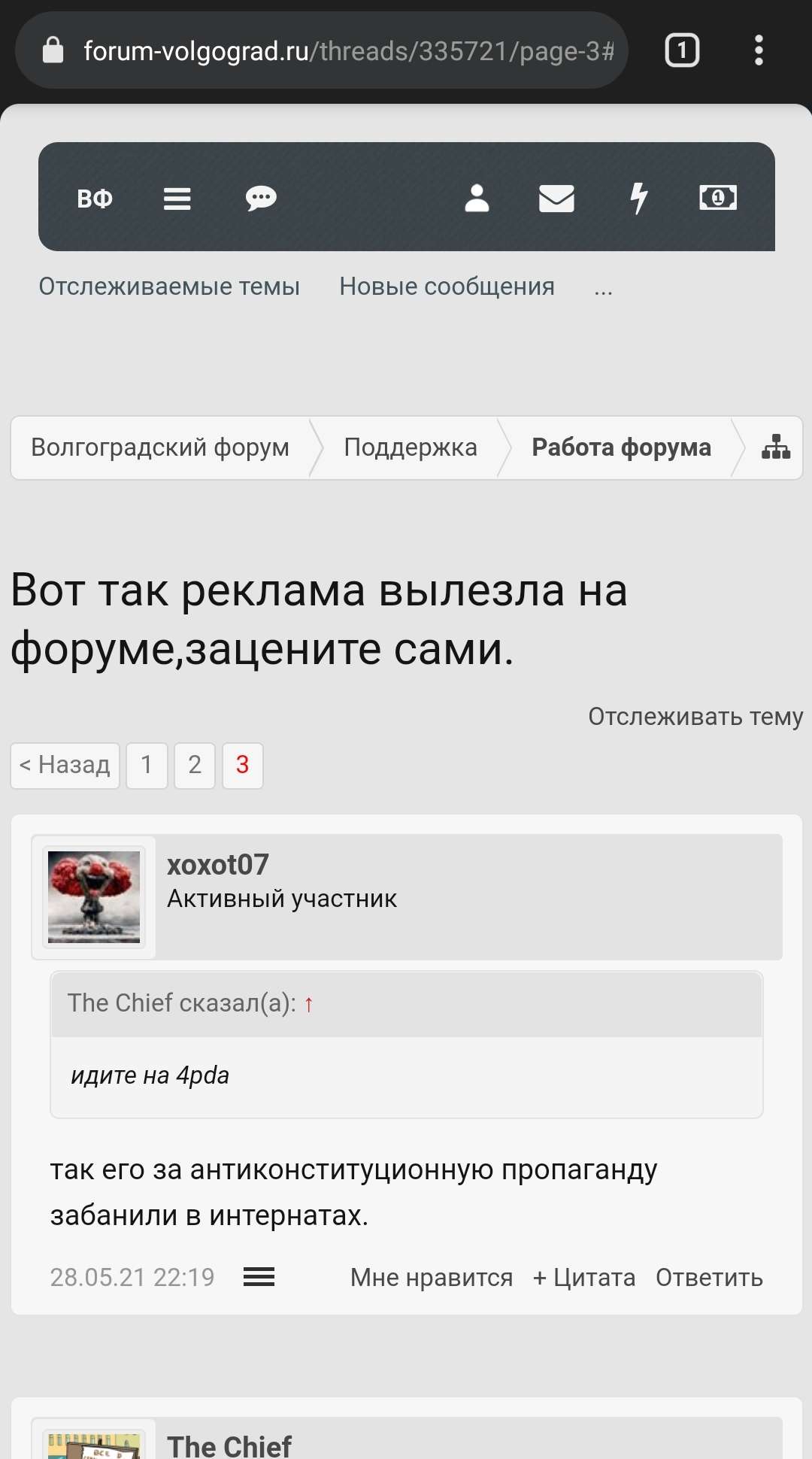Open the money banknote icon

pyautogui.click(x=718, y=199)
